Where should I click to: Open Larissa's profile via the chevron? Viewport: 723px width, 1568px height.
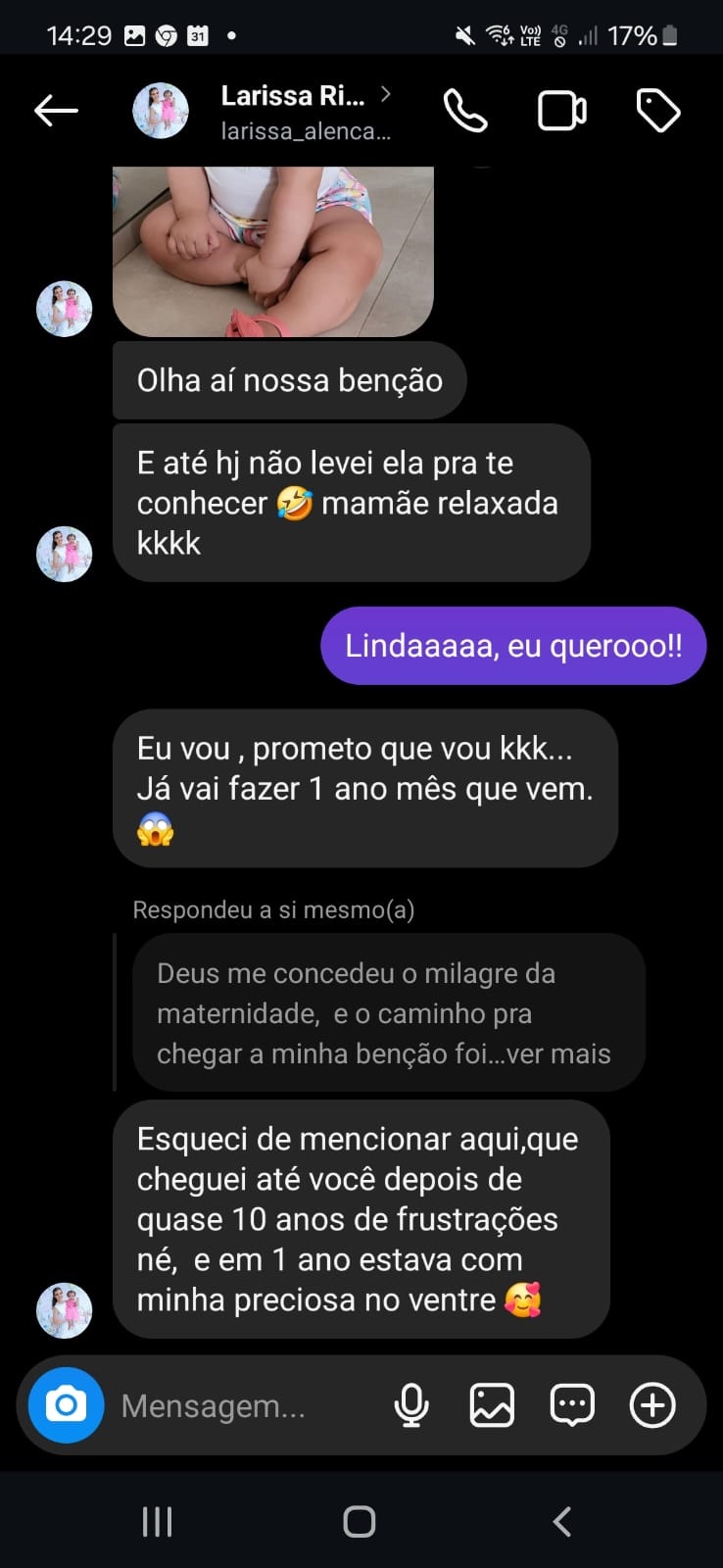click(385, 96)
